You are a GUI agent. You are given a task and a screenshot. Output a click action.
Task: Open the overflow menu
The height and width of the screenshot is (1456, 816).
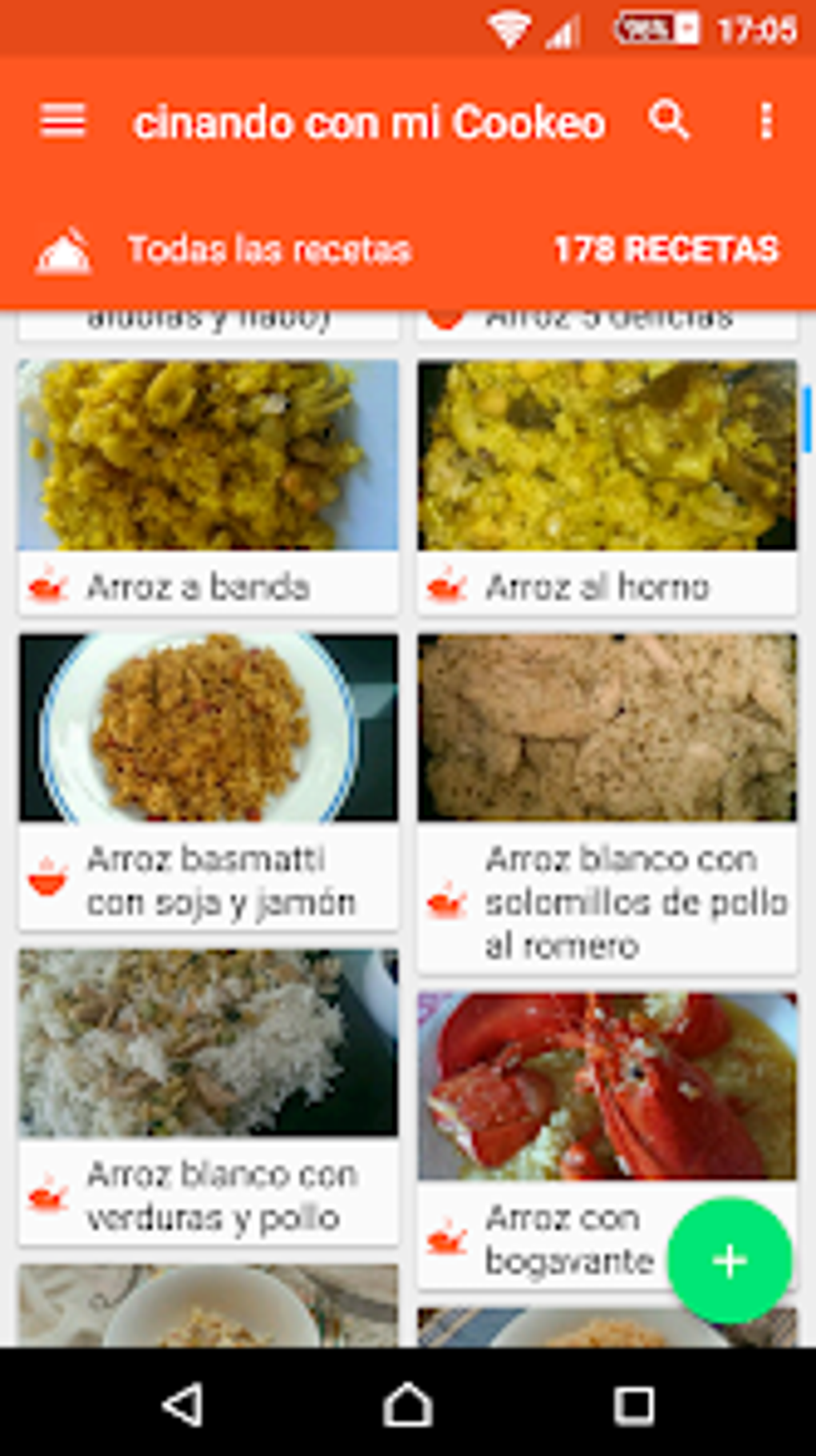click(766, 122)
